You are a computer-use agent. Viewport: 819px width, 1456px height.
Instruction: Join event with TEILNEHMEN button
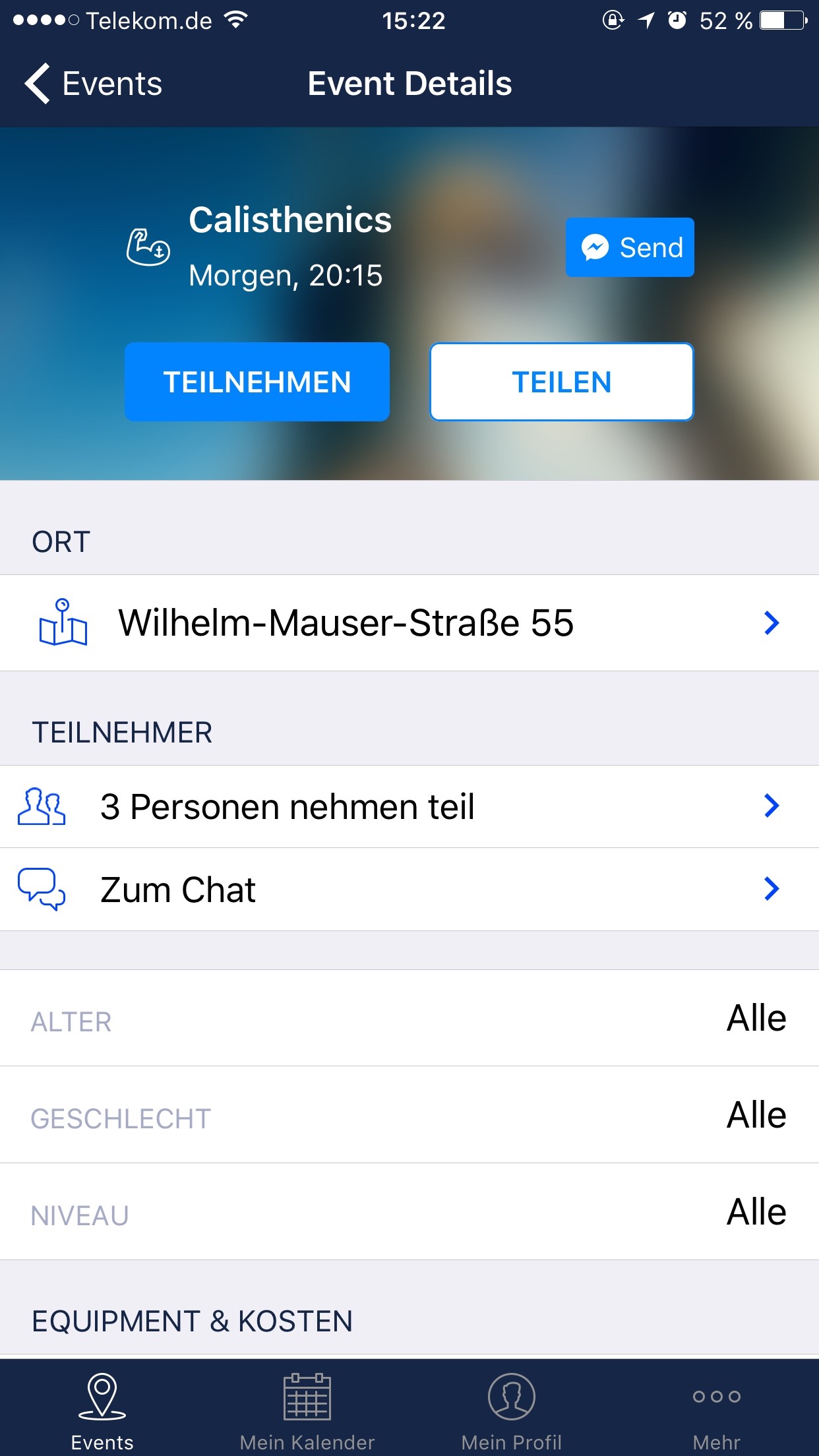[257, 382]
